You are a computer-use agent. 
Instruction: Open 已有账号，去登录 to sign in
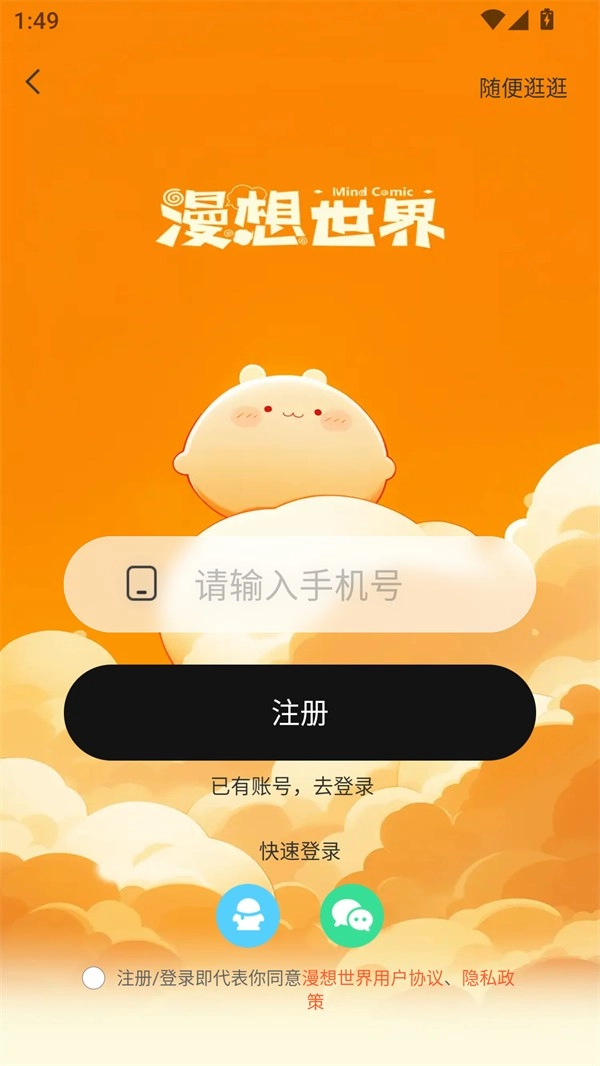click(x=292, y=787)
